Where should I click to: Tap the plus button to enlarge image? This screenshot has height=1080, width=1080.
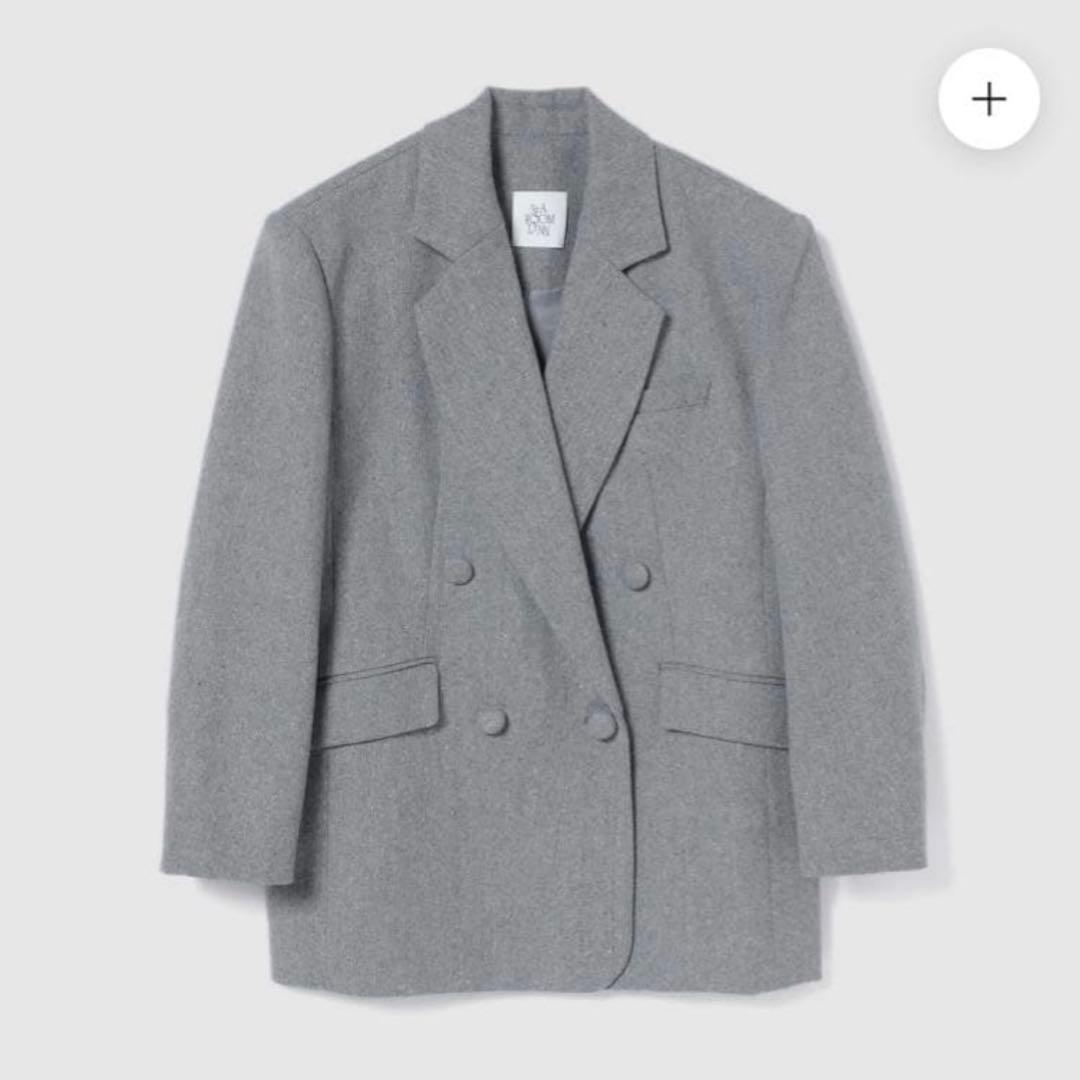coord(988,99)
